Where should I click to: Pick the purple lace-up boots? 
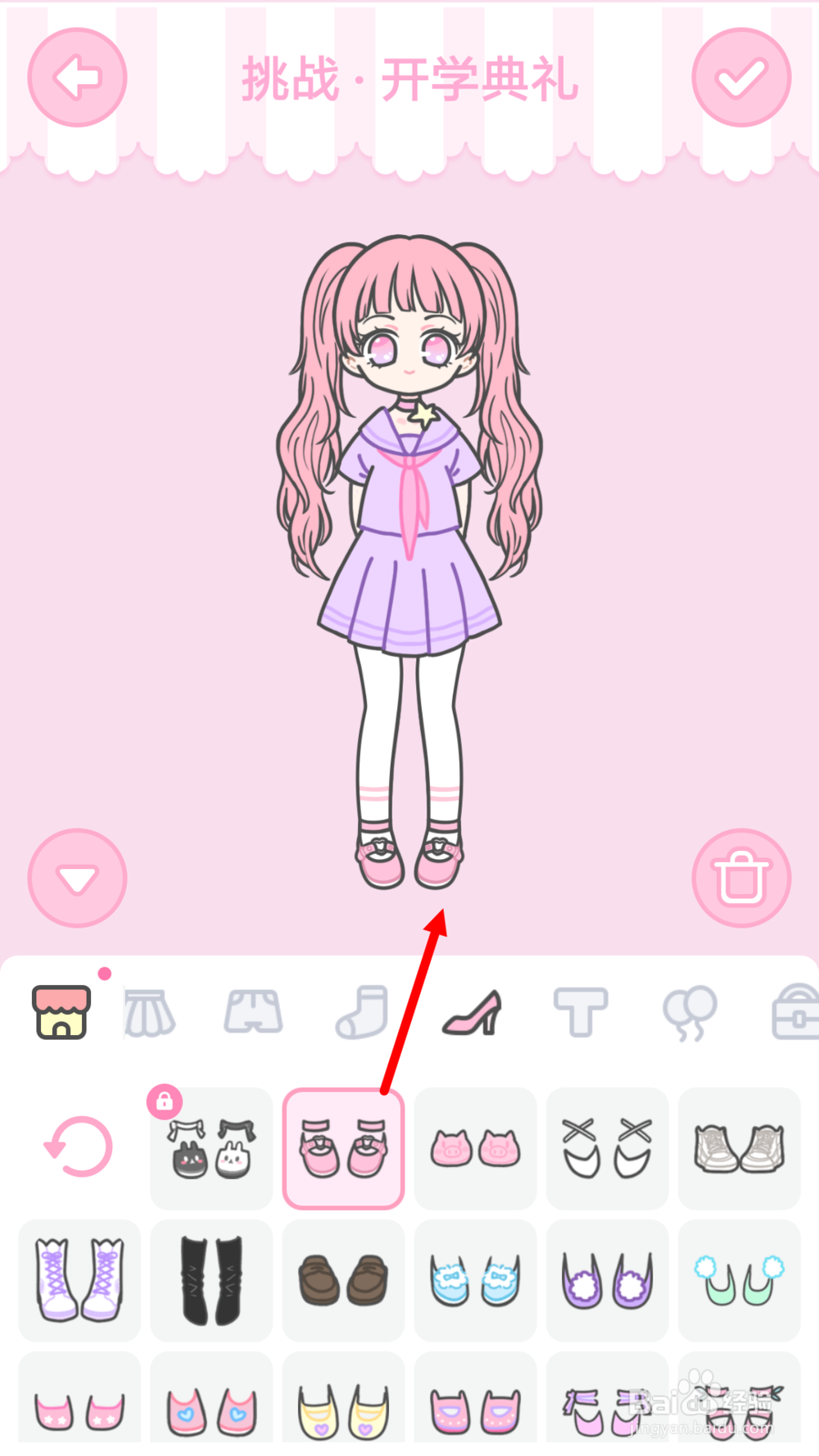pyautogui.click(x=79, y=1280)
